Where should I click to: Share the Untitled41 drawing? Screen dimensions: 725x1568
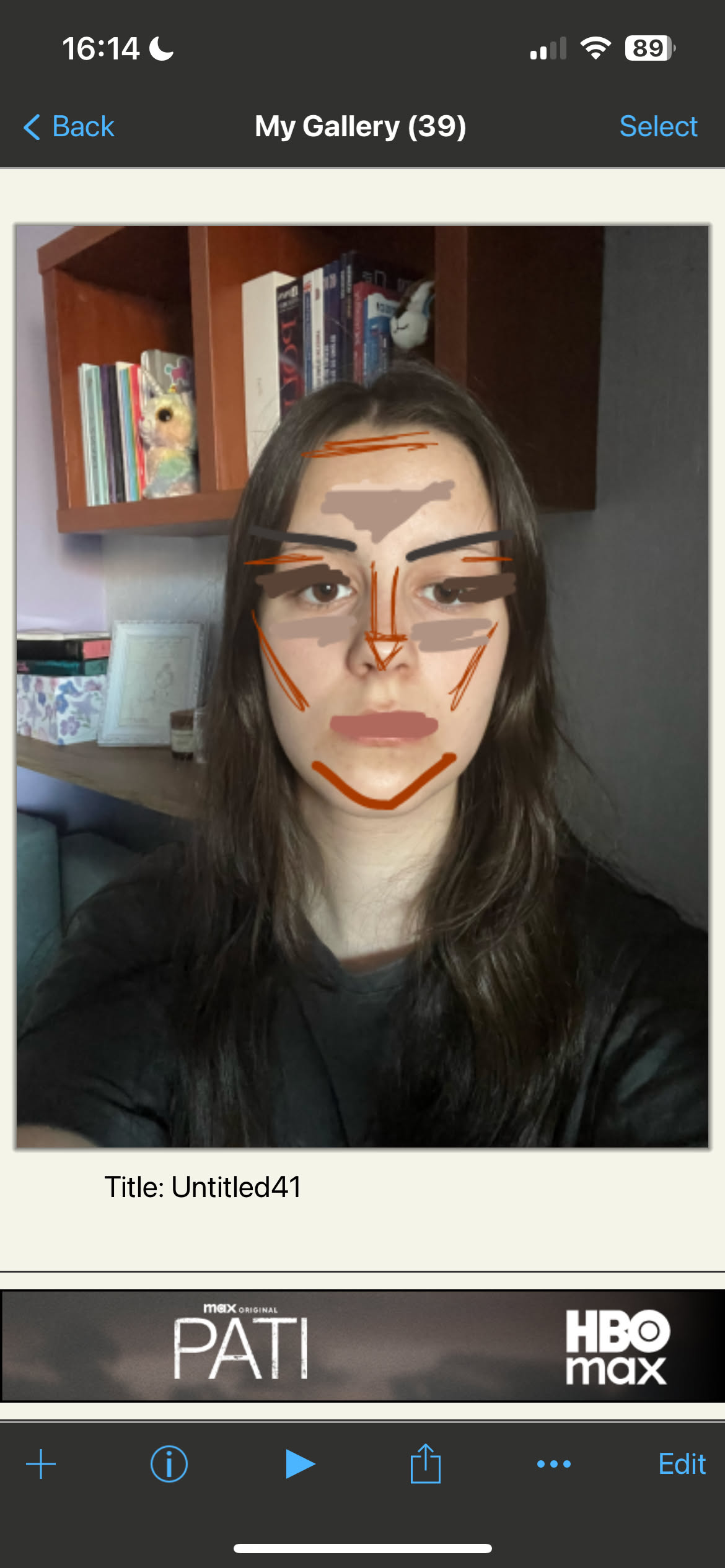426,1464
